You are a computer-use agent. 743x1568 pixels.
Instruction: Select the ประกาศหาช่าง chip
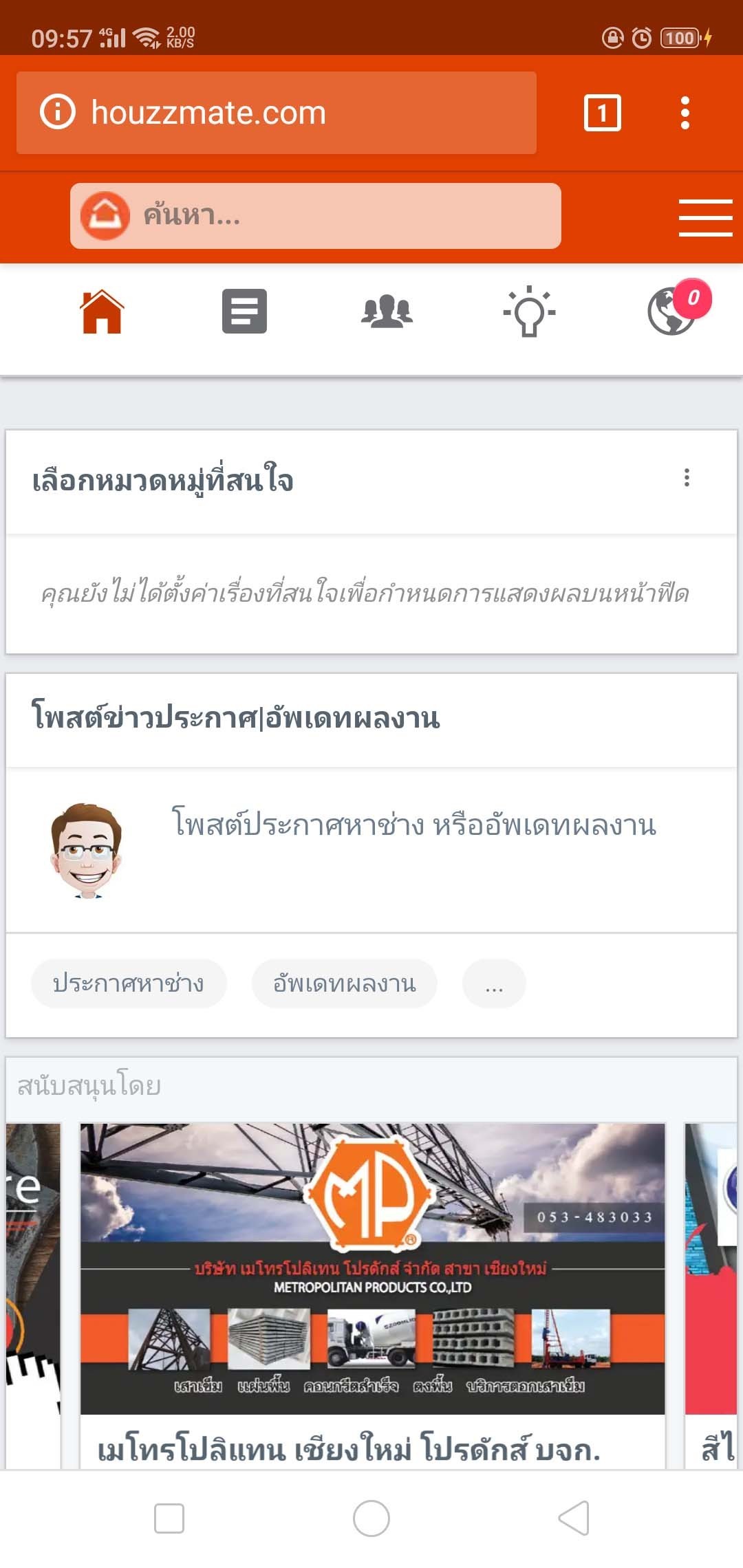tap(129, 984)
